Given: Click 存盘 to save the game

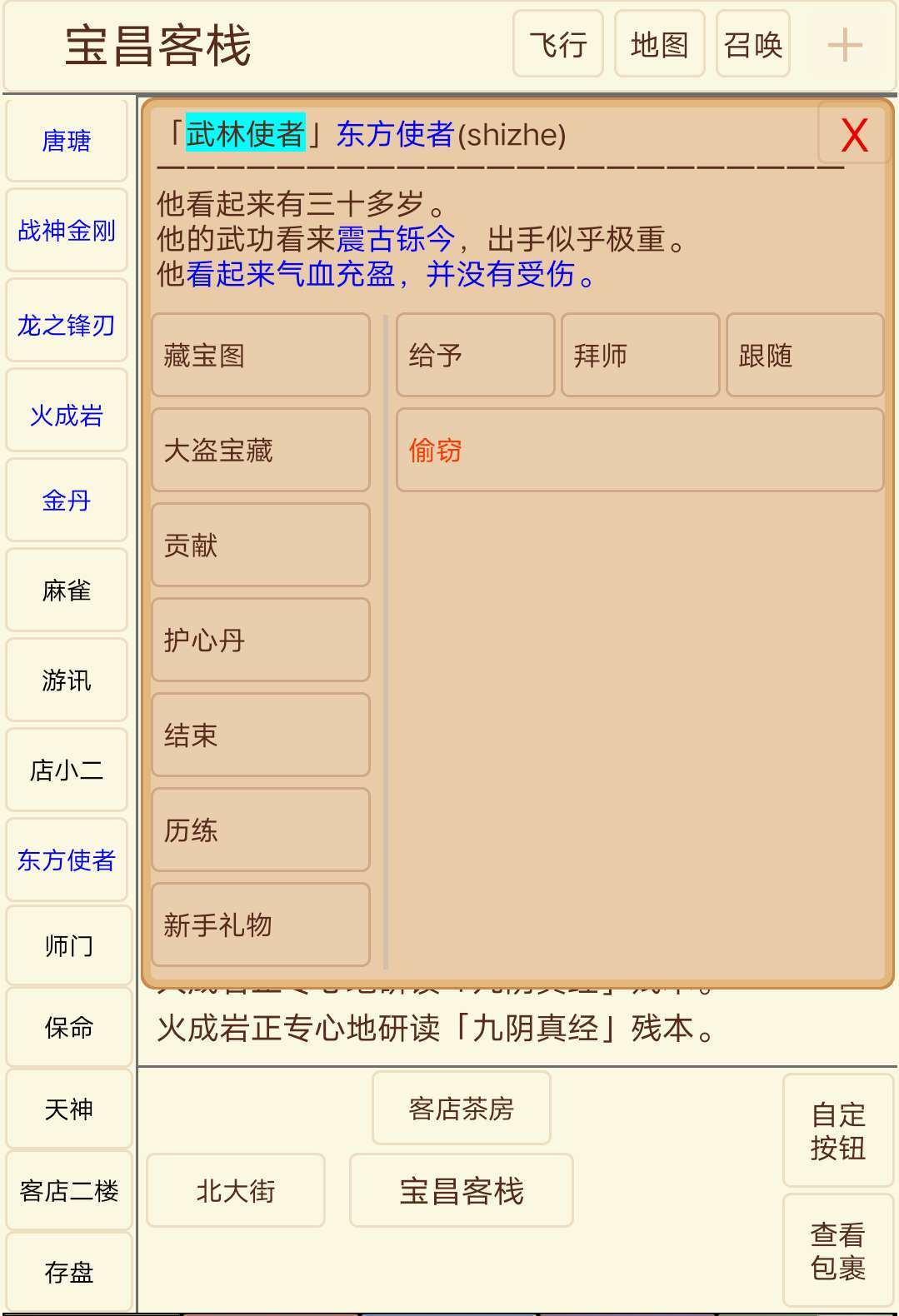Looking at the screenshot, I should (68, 1269).
